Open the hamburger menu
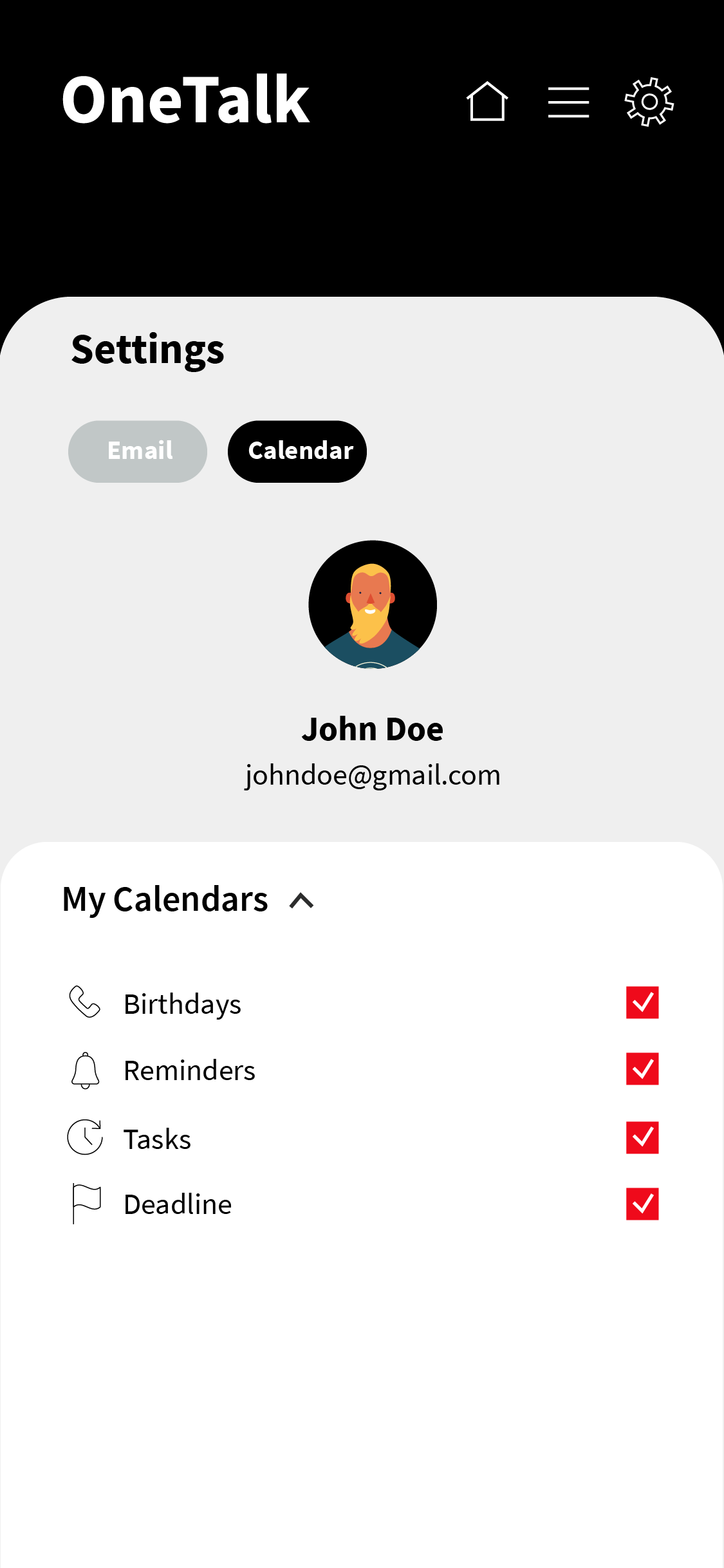Screen dimensions: 724x1568 tap(568, 102)
